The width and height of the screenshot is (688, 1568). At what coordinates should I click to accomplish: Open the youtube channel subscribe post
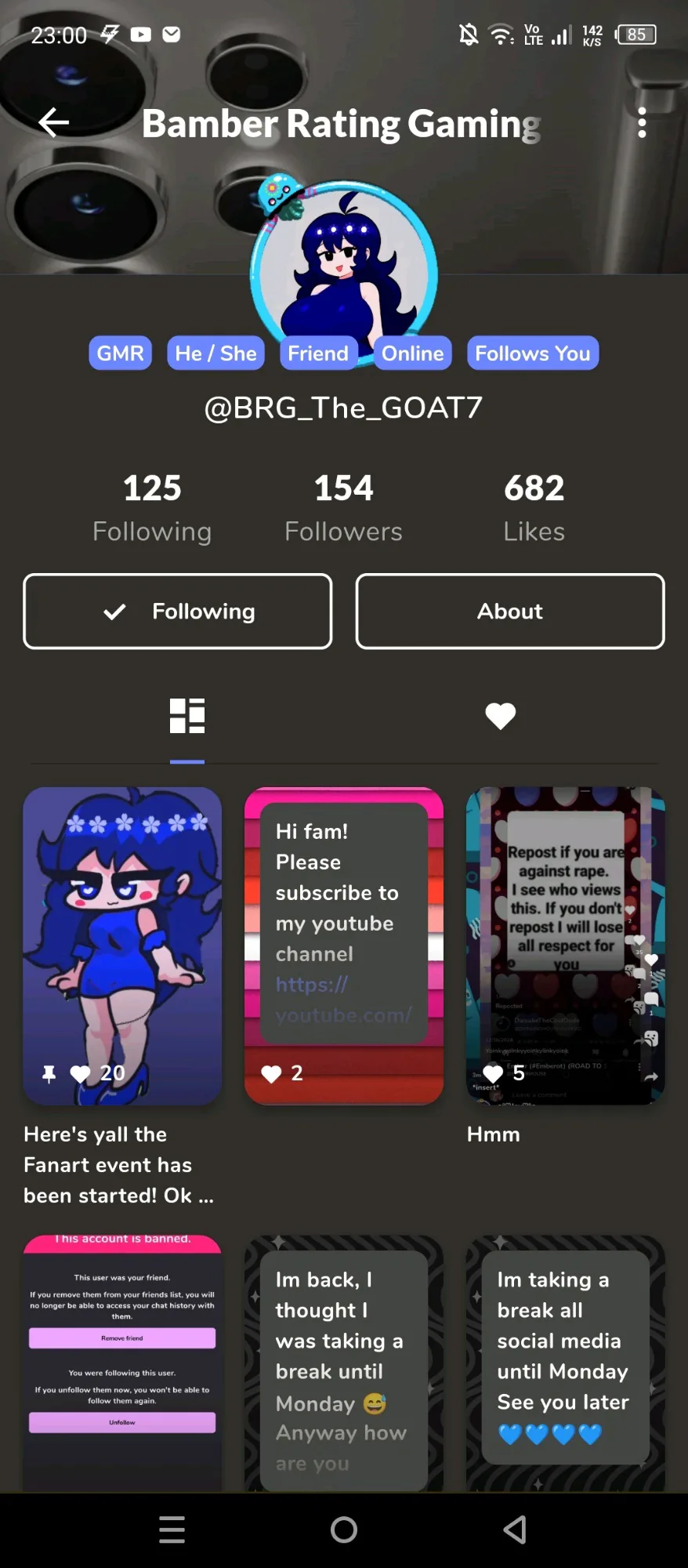[343, 945]
